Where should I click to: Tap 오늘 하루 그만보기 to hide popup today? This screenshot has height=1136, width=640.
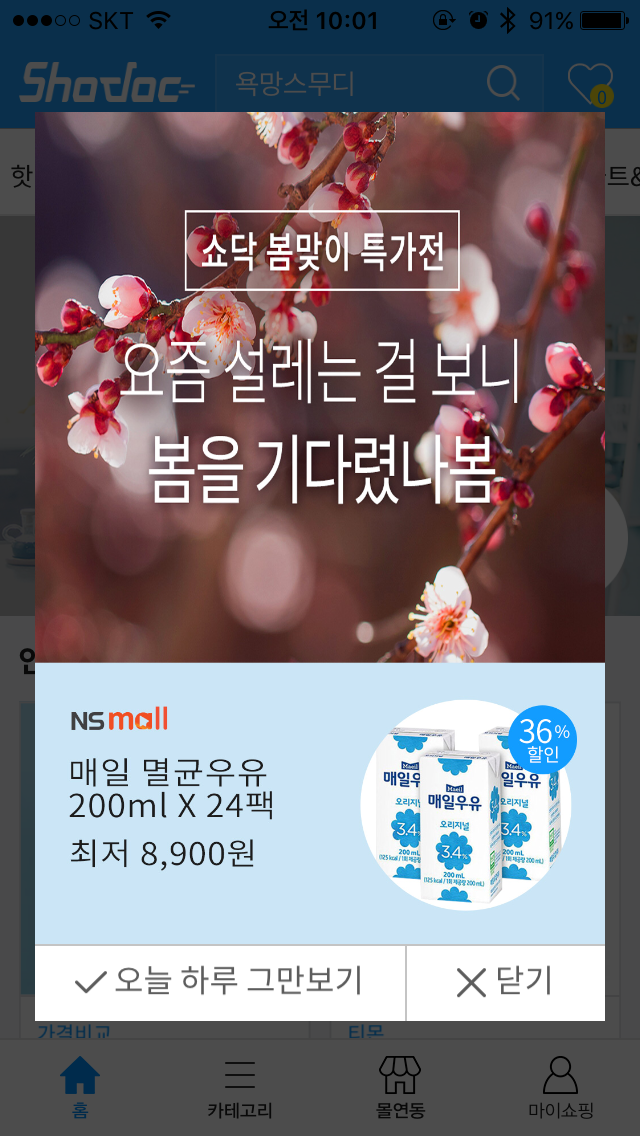[220, 982]
